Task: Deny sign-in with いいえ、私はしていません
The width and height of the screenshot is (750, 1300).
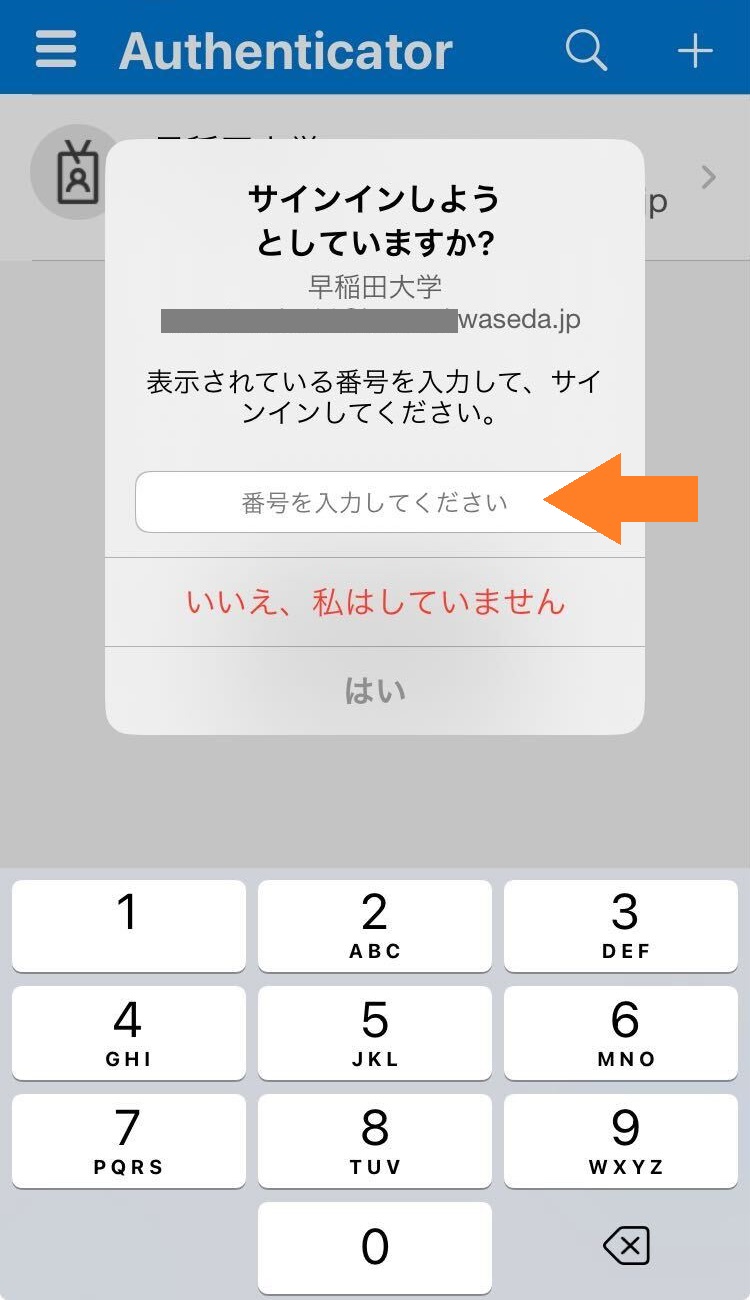Action: [375, 602]
